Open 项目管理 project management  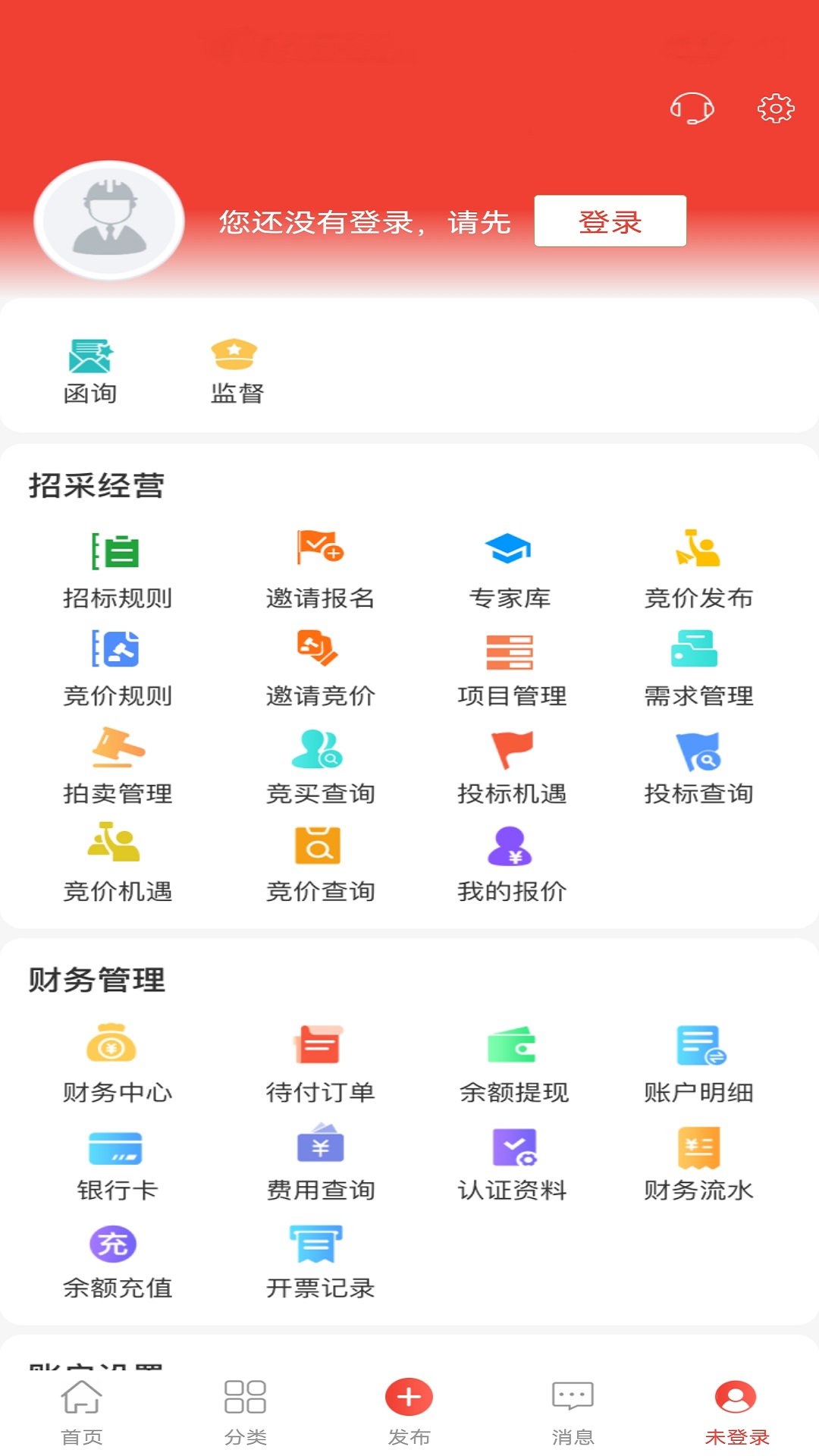tap(511, 668)
